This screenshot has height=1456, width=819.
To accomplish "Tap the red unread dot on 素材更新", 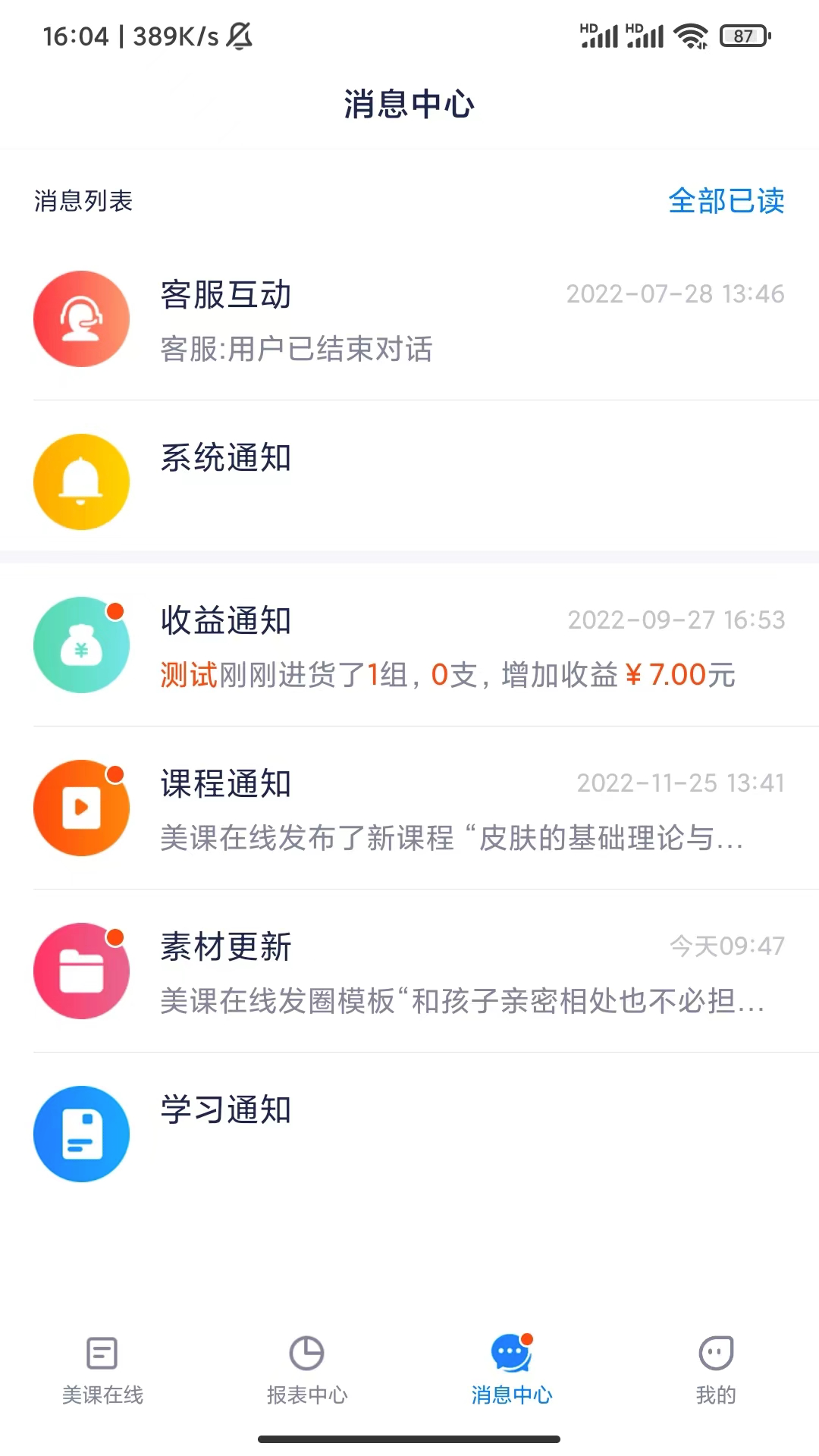I will point(115,937).
